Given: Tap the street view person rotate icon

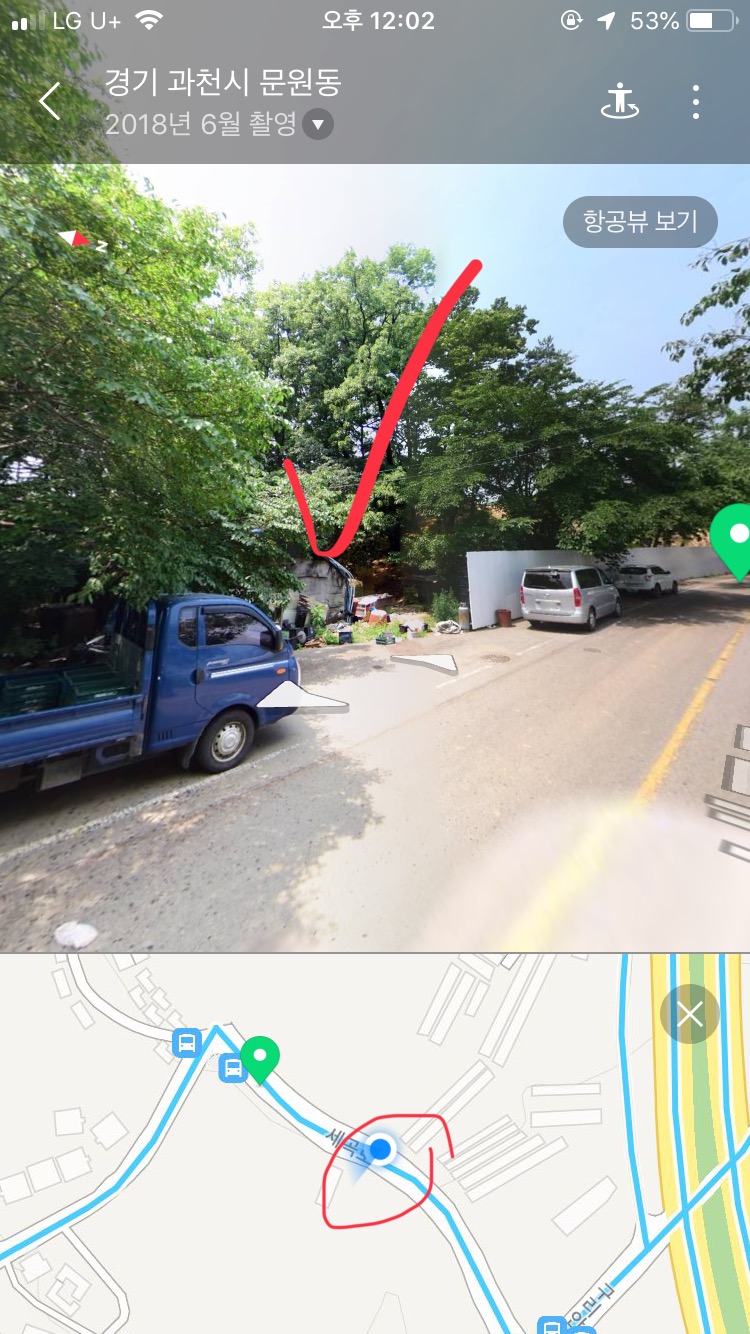Looking at the screenshot, I should pos(620,102).
